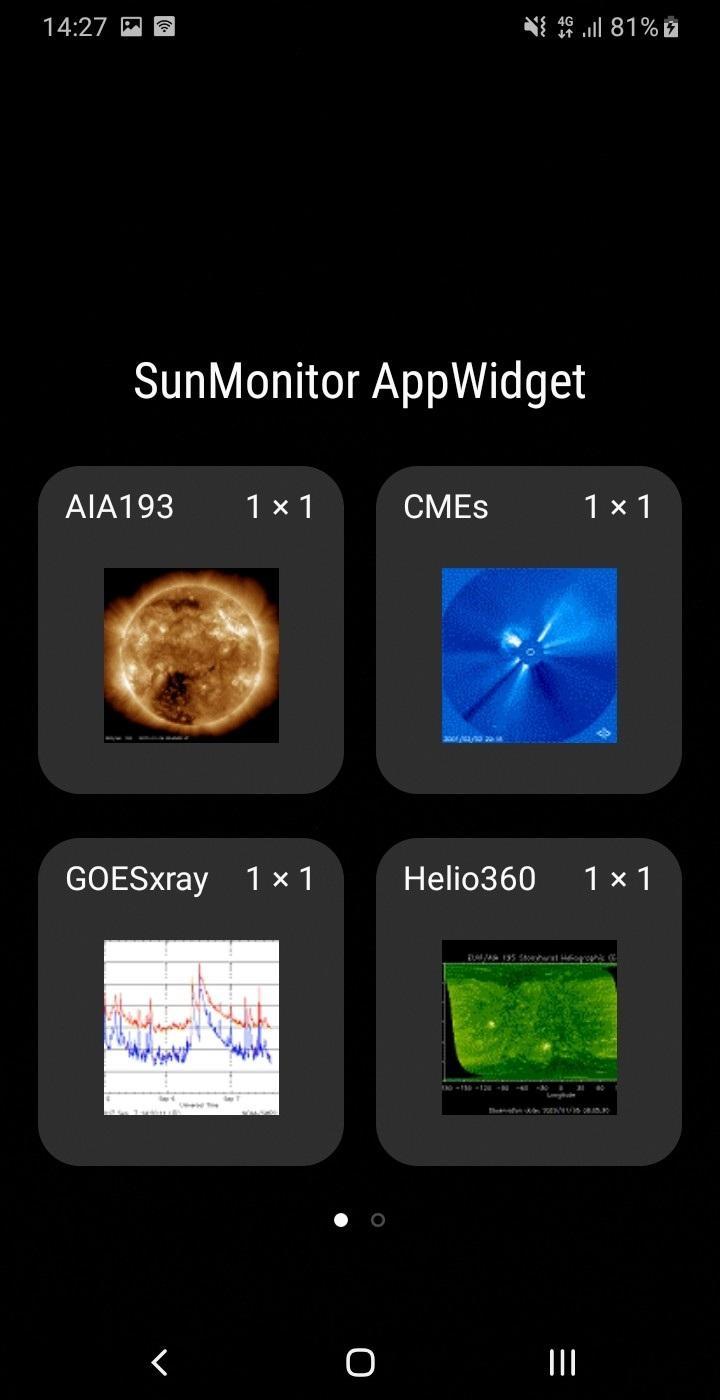Select the Helio360 heliographic map image
720x1400 pixels.
(529, 1028)
